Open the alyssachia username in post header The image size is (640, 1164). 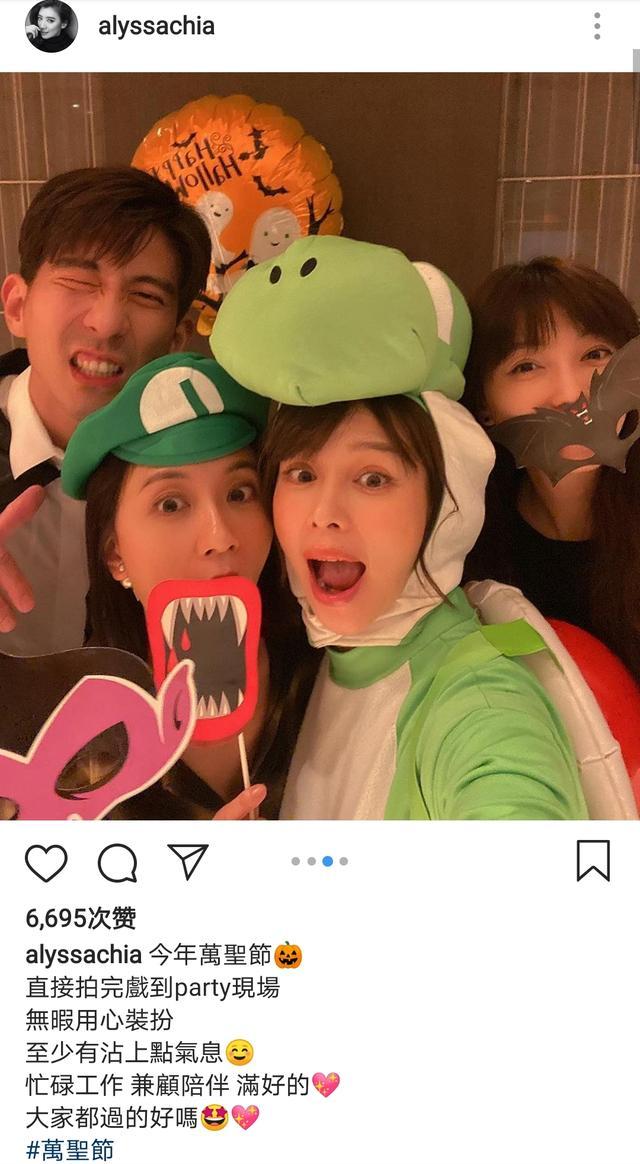[x=156, y=27]
